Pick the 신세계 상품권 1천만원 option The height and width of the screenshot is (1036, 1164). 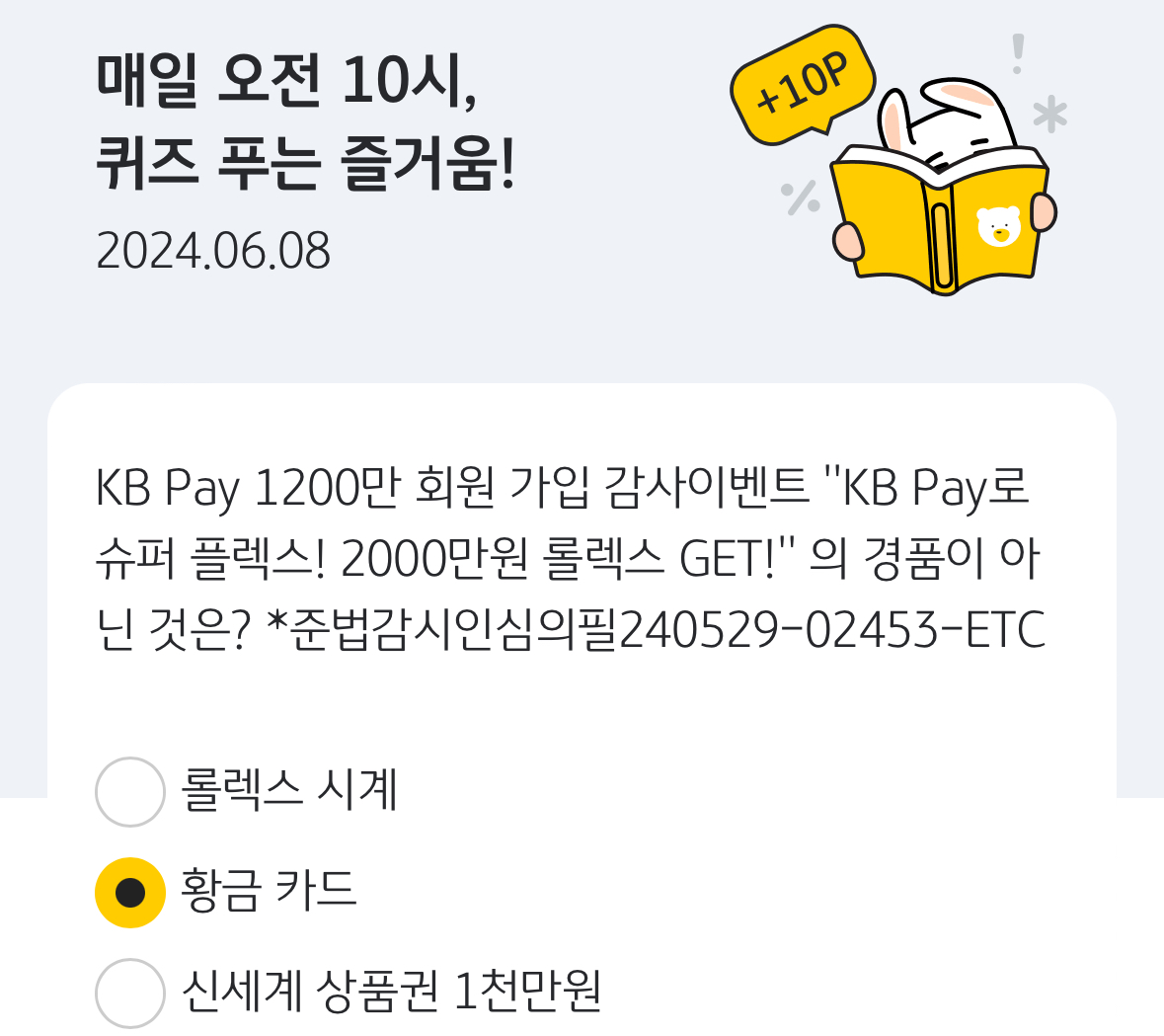click(x=129, y=992)
